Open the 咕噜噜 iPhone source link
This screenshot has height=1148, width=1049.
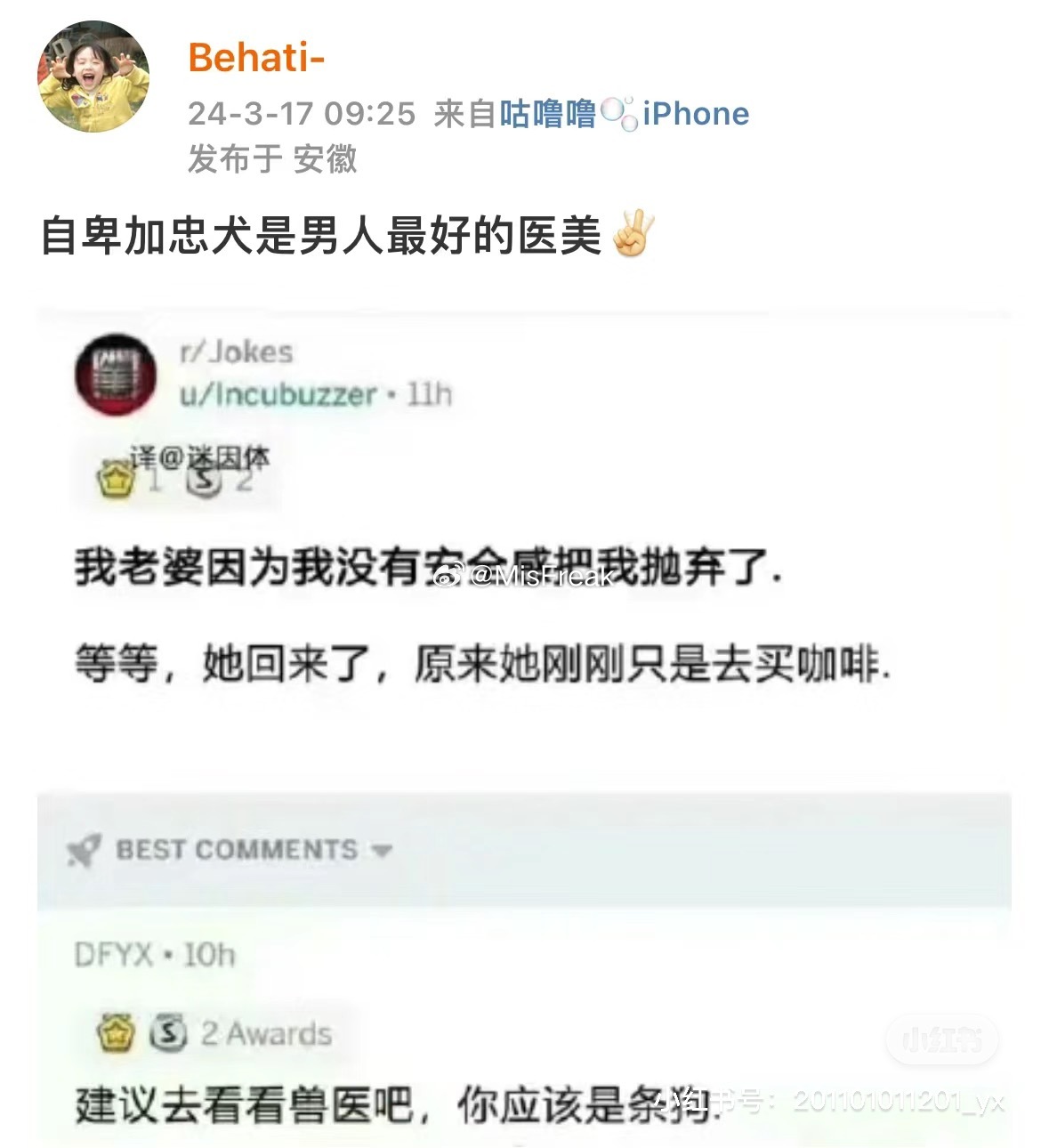tap(623, 114)
